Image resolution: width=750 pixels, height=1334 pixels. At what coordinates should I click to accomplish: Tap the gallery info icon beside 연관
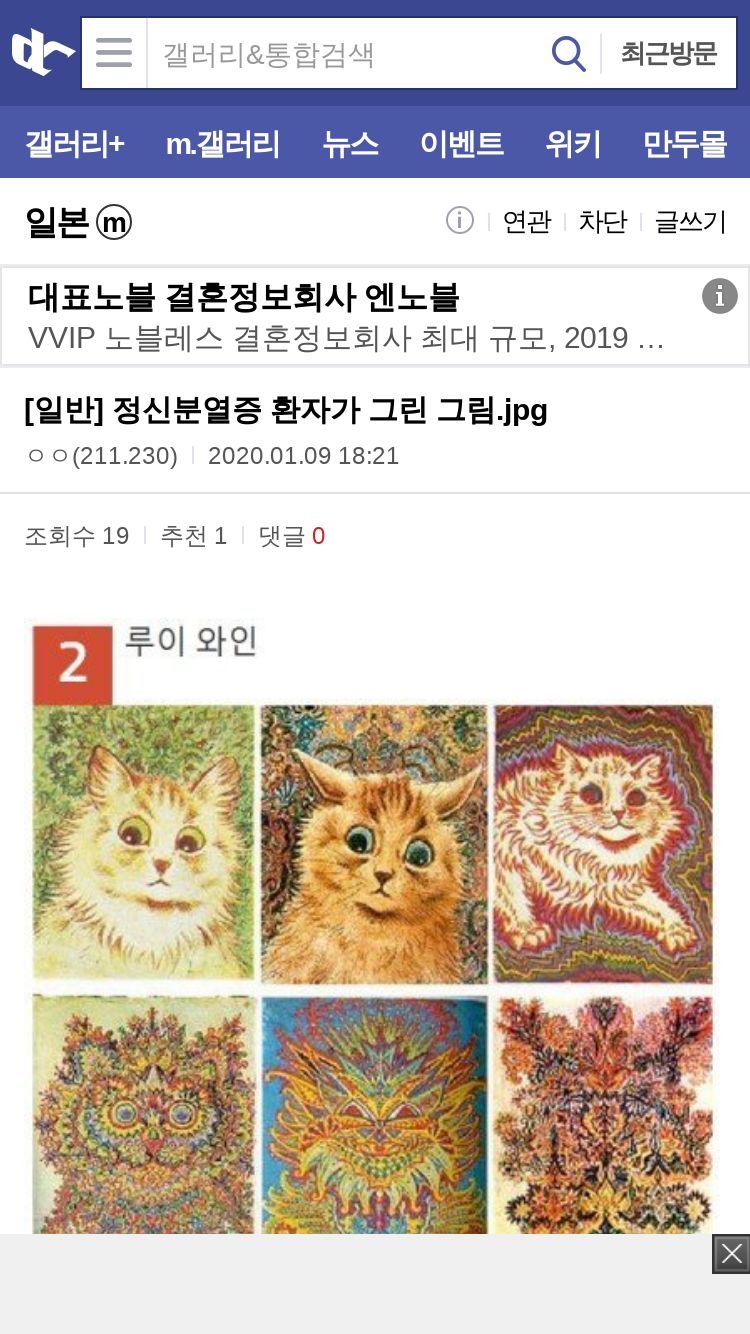pyautogui.click(x=460, y=220)
